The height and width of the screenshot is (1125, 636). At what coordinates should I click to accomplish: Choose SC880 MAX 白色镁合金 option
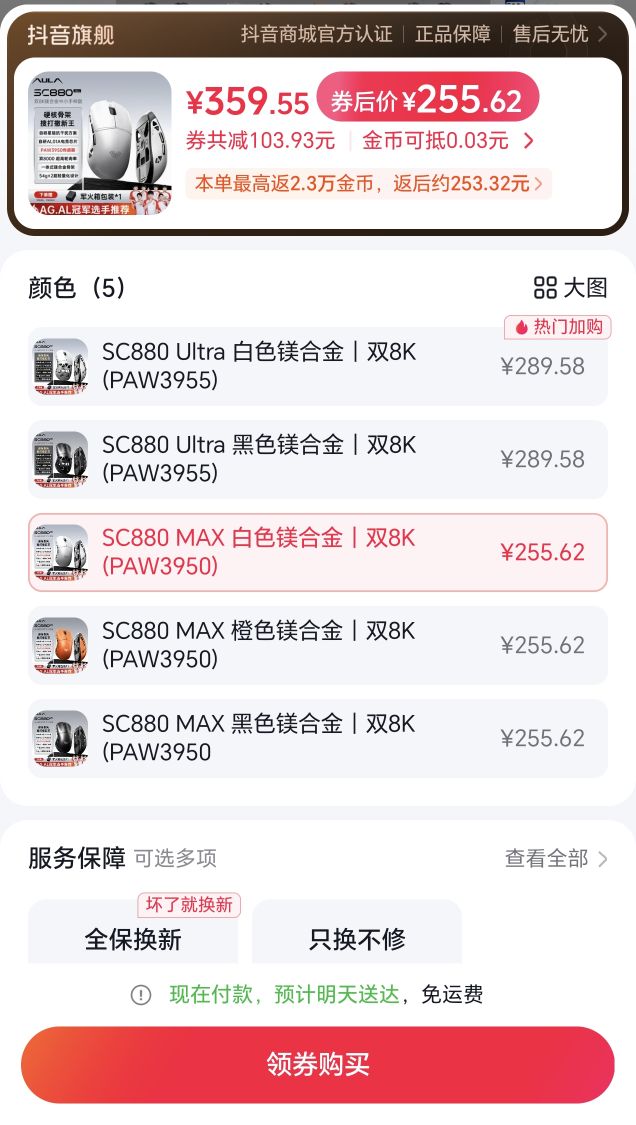318,552
